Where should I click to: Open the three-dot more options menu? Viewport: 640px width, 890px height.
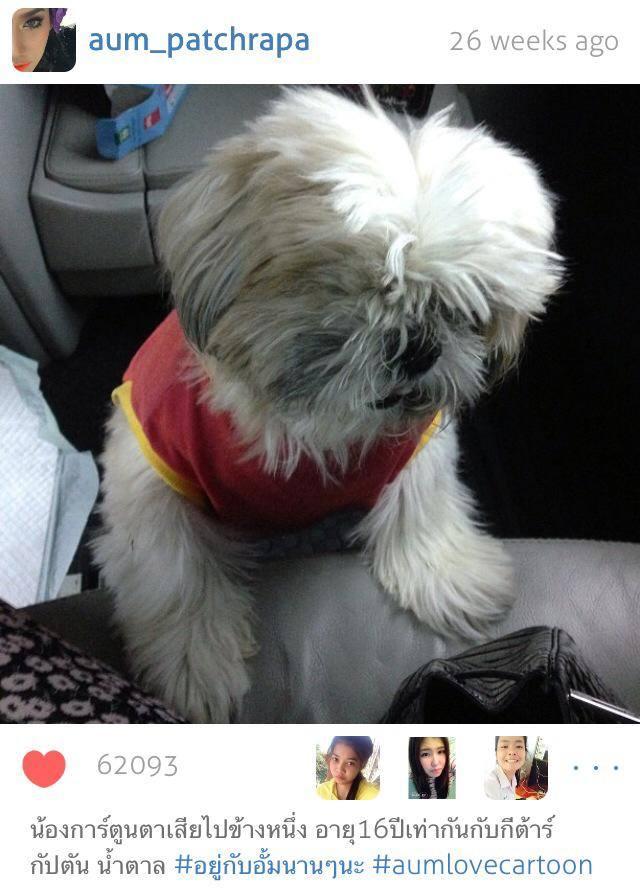click(596, 768)
